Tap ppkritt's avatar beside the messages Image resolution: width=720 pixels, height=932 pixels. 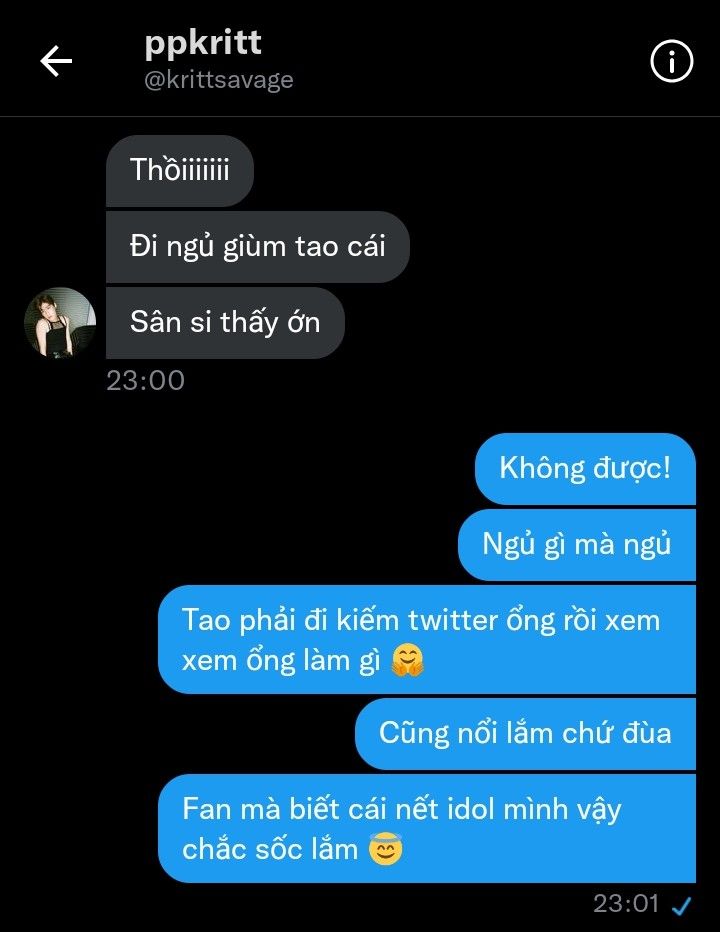[x=60, y=323]
